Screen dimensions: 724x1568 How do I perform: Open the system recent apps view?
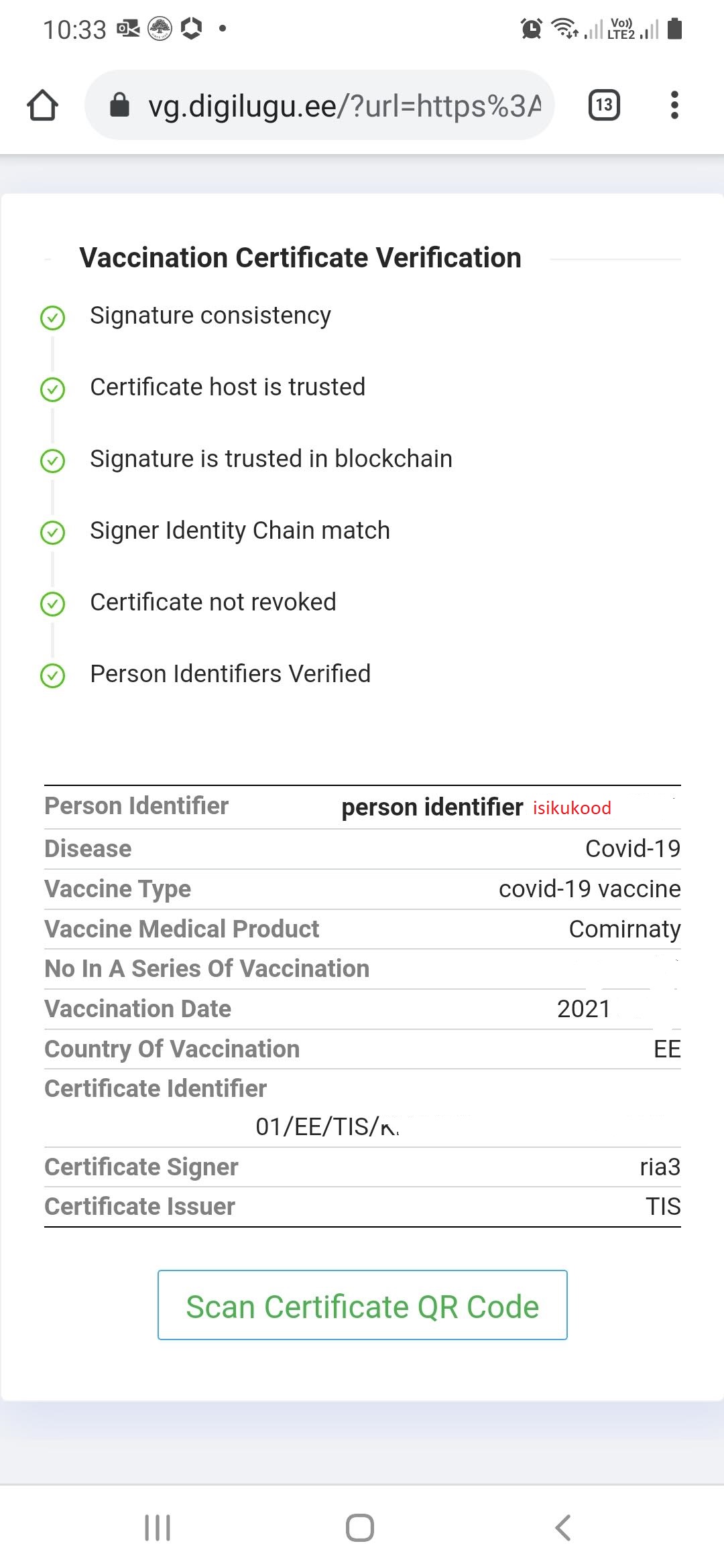coord(158,1528)
